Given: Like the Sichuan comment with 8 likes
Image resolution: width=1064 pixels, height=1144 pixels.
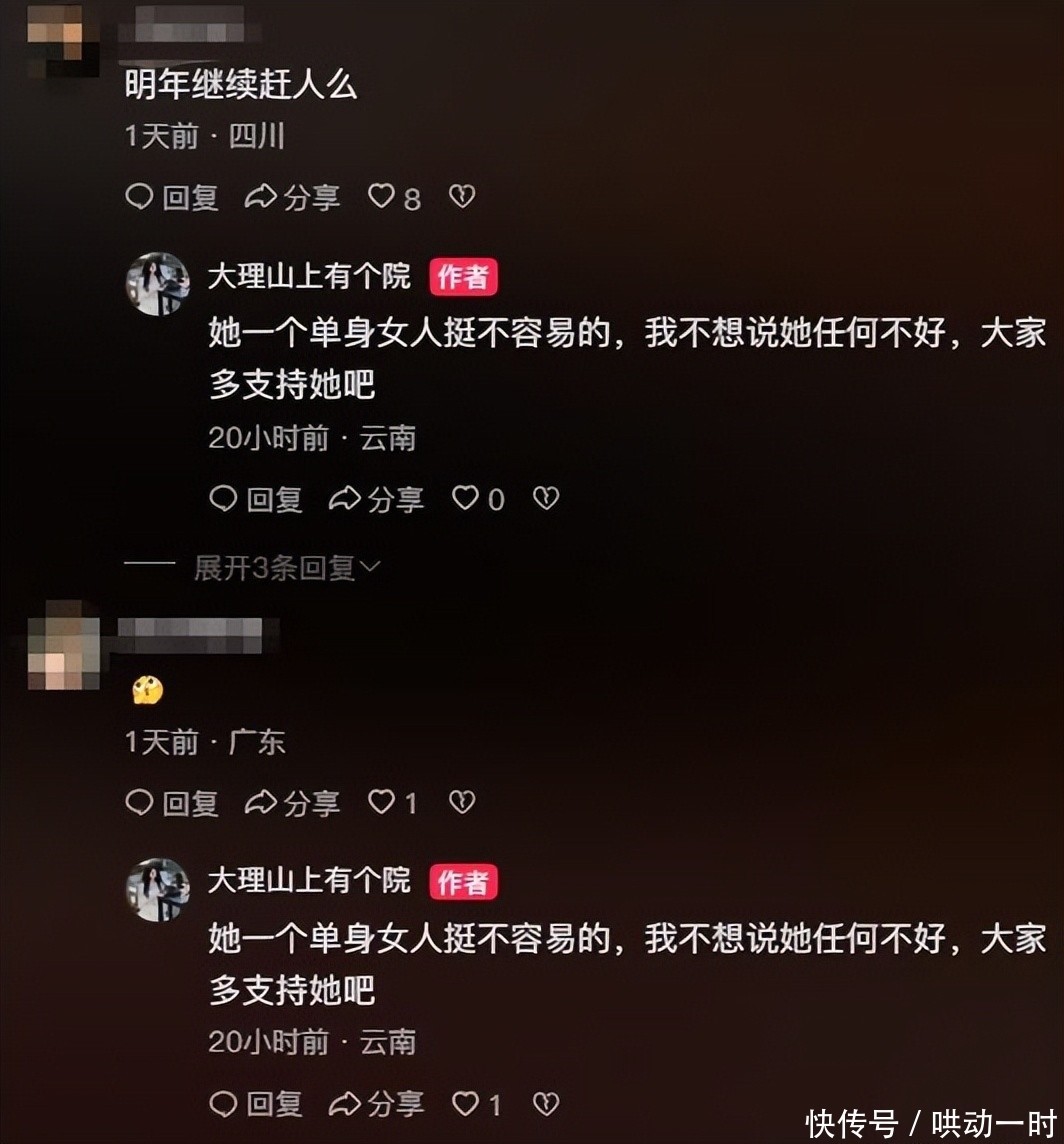Looking at the screenshot, I should pos(394,197).
